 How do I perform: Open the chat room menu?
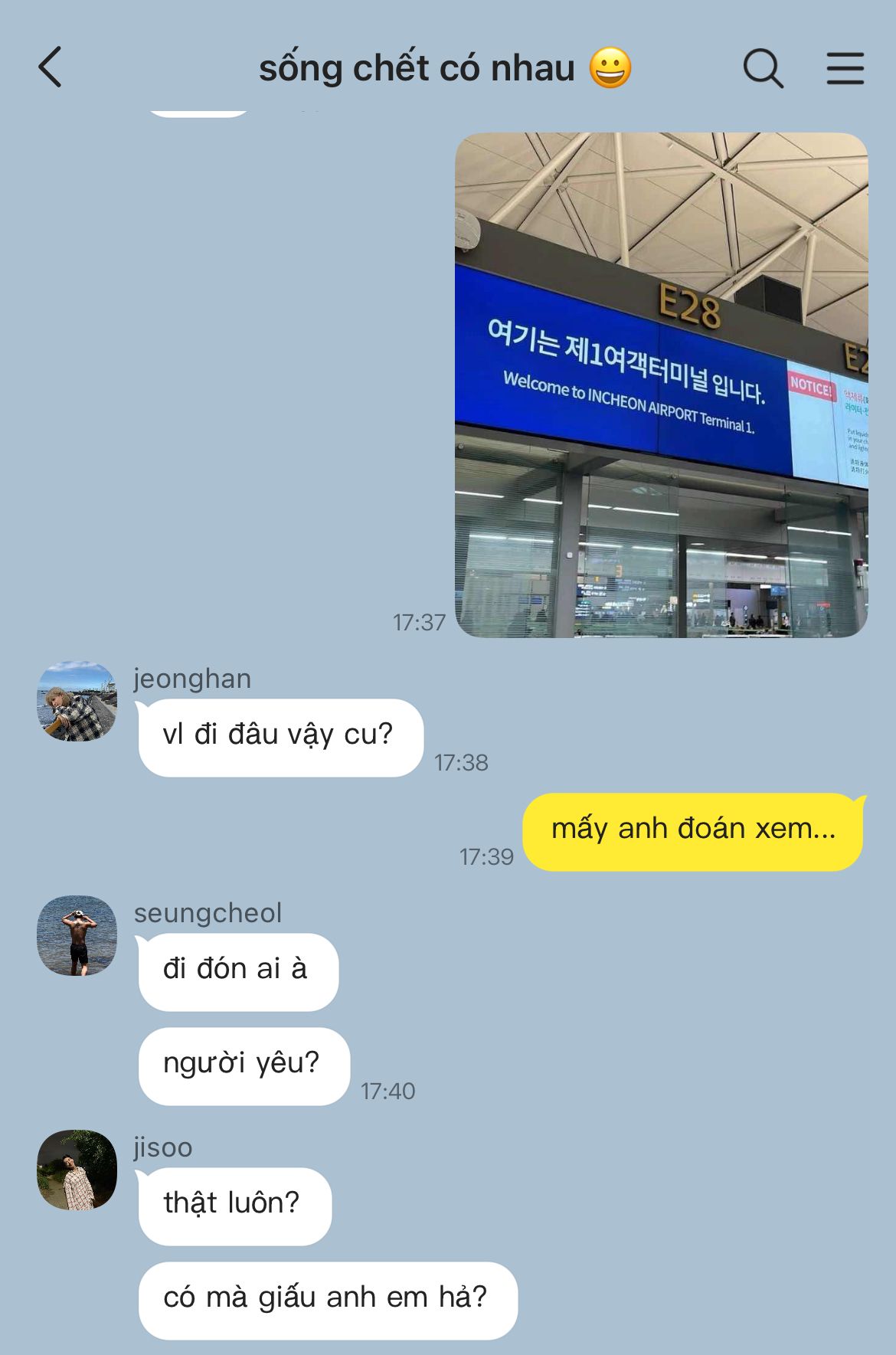(x=845, y=69)
